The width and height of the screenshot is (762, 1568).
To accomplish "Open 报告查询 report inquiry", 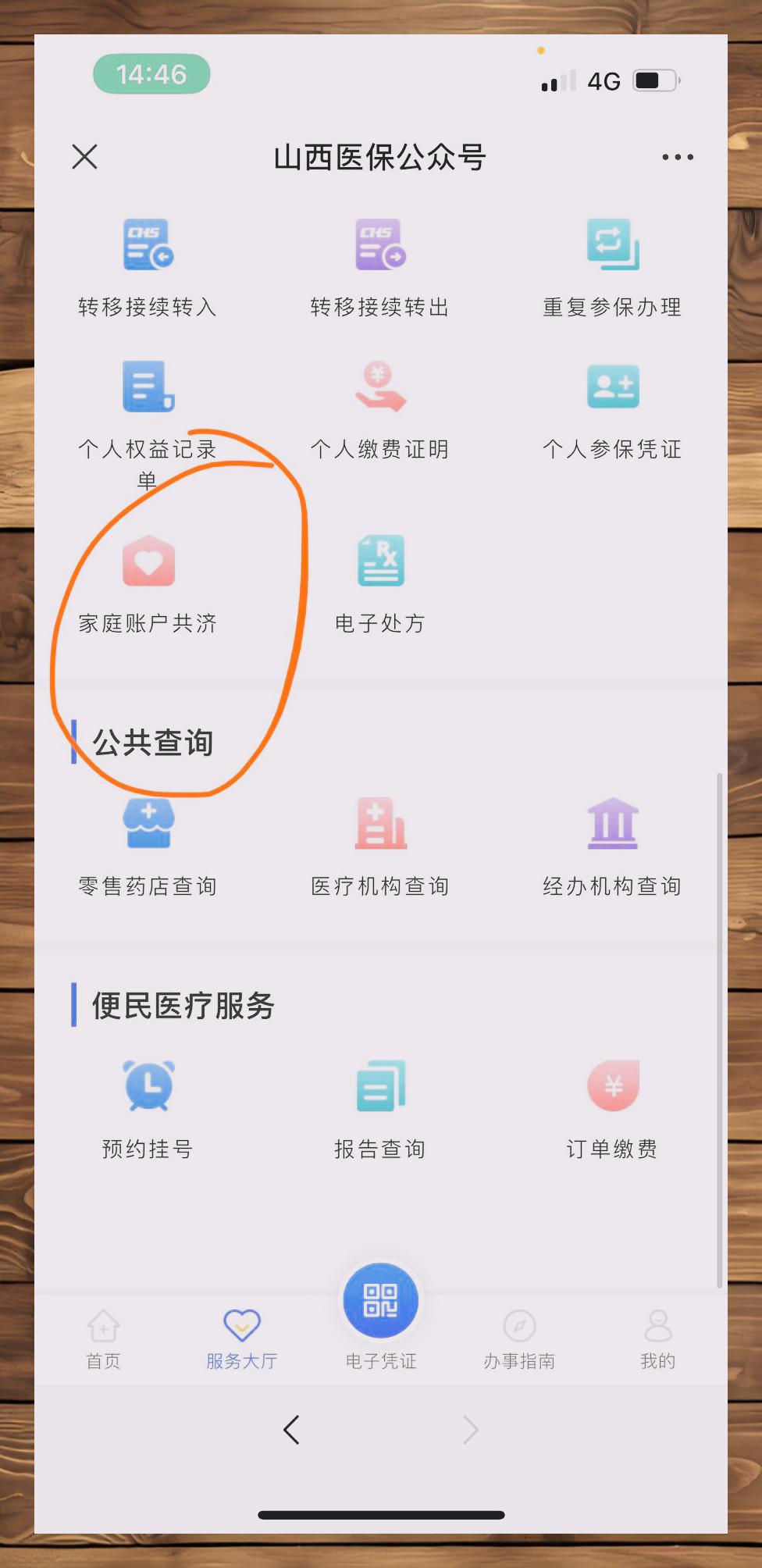I will pyautogui.click(x=380, y=1109).
